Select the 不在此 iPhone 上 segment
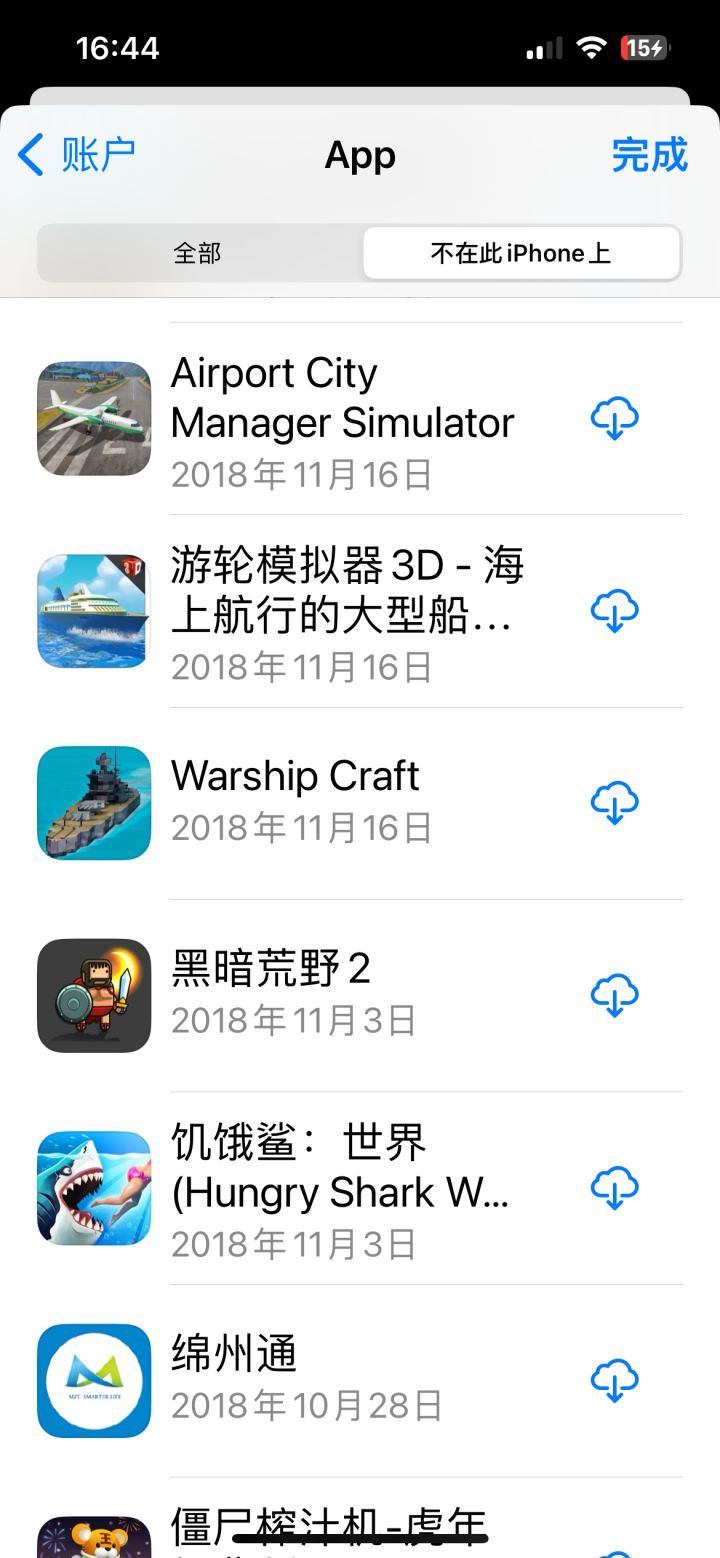 tap(520, 253)
